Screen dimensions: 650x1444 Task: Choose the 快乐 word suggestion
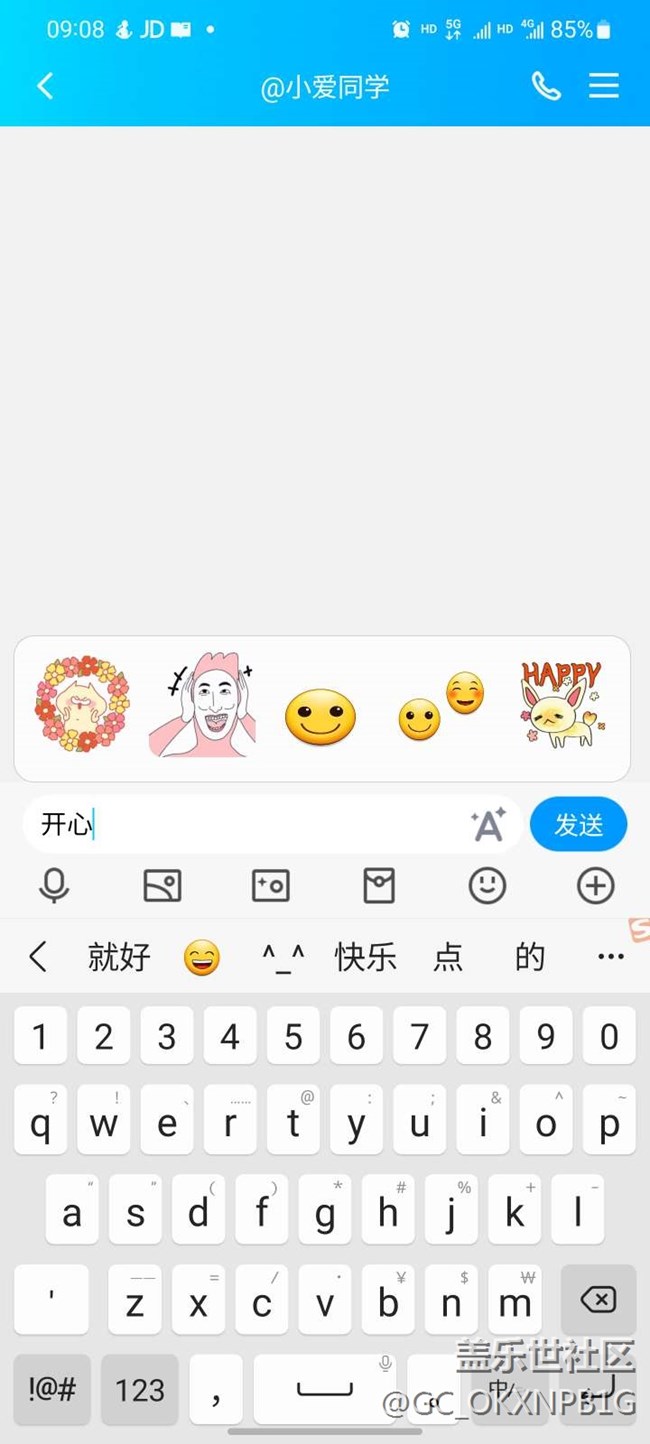point(365,958)
